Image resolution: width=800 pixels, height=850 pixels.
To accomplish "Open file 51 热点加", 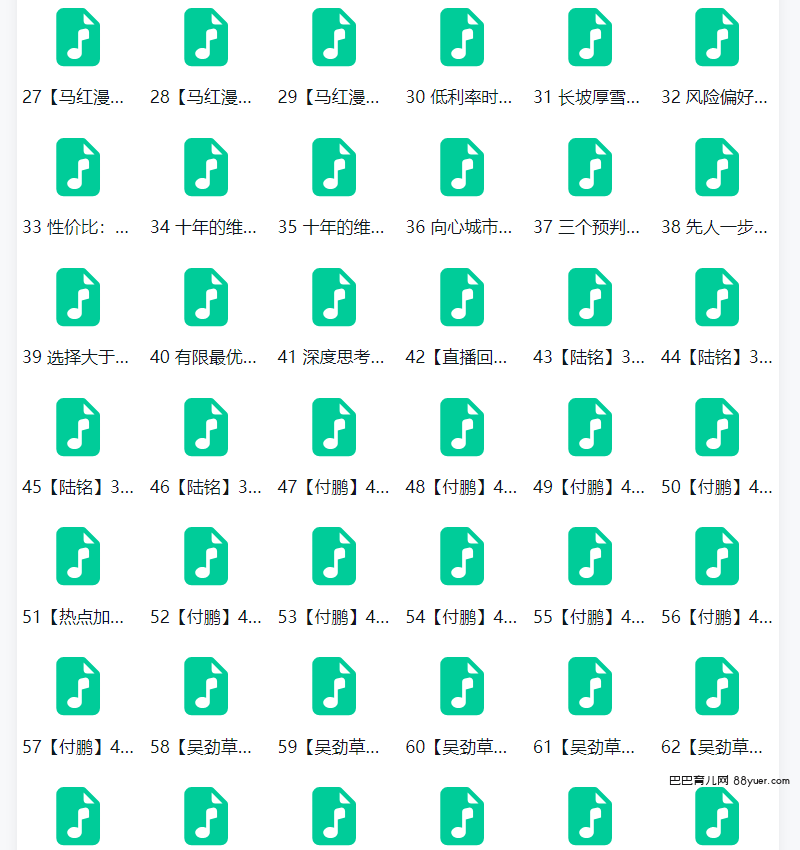I will pos(78,557).
